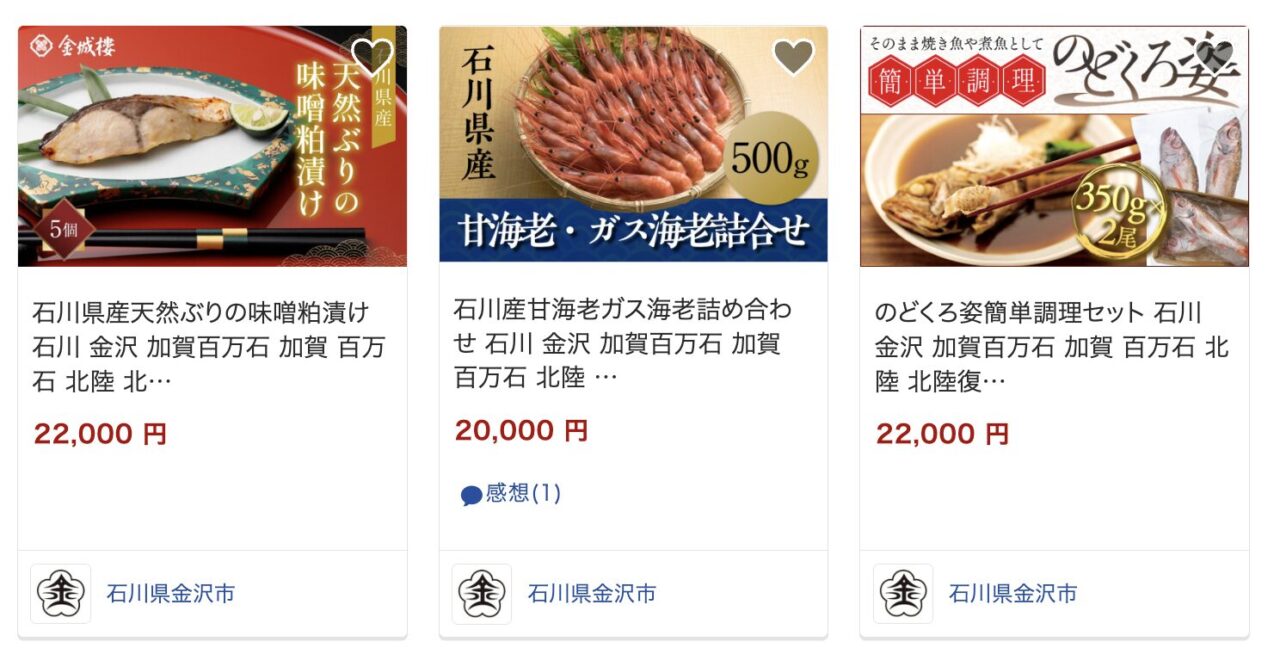Favorite the 甘海老ガス海老詰め合わせ item
The image size is (1280, 654).
click(793, 57)
